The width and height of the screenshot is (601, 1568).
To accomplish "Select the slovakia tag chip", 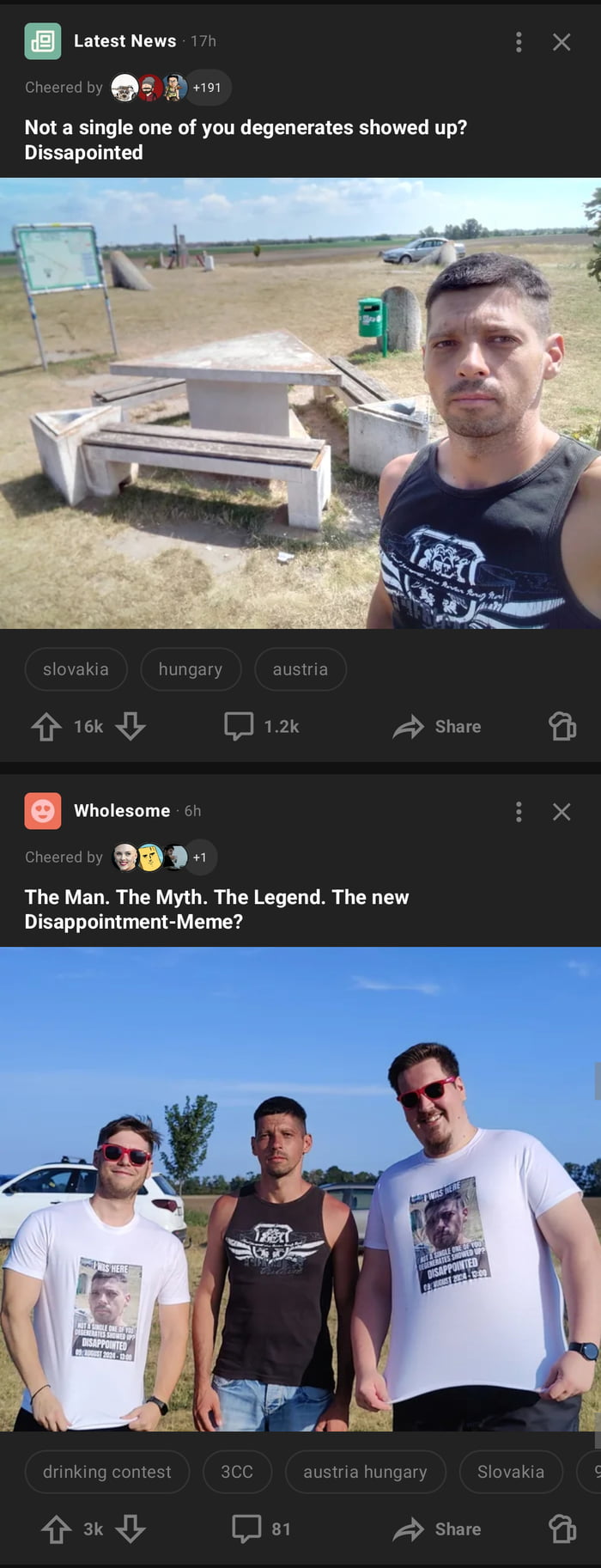I will 76,669.
